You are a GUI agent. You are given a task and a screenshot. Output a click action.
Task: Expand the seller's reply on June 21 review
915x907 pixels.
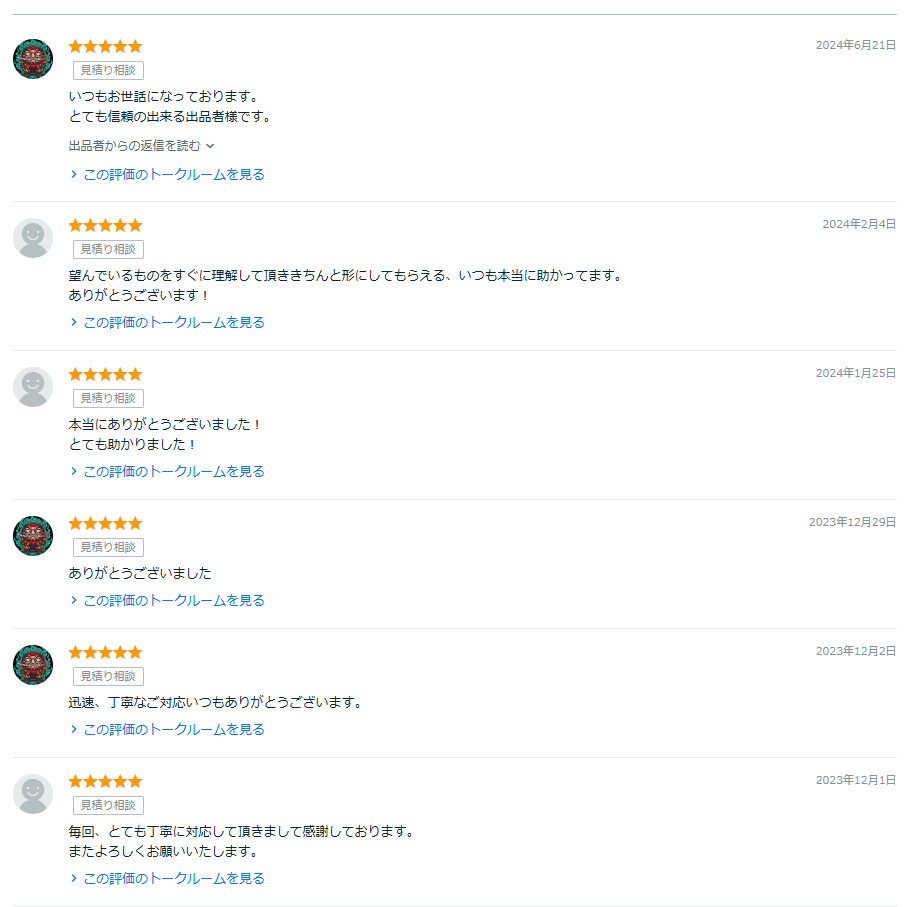point(141,145)
